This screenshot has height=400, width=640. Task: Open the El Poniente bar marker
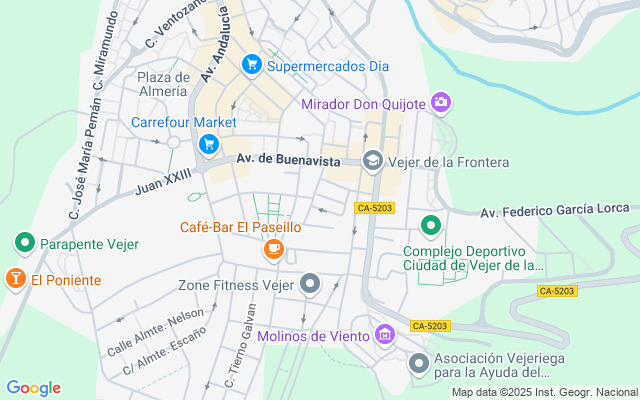(x=16, y=279)
